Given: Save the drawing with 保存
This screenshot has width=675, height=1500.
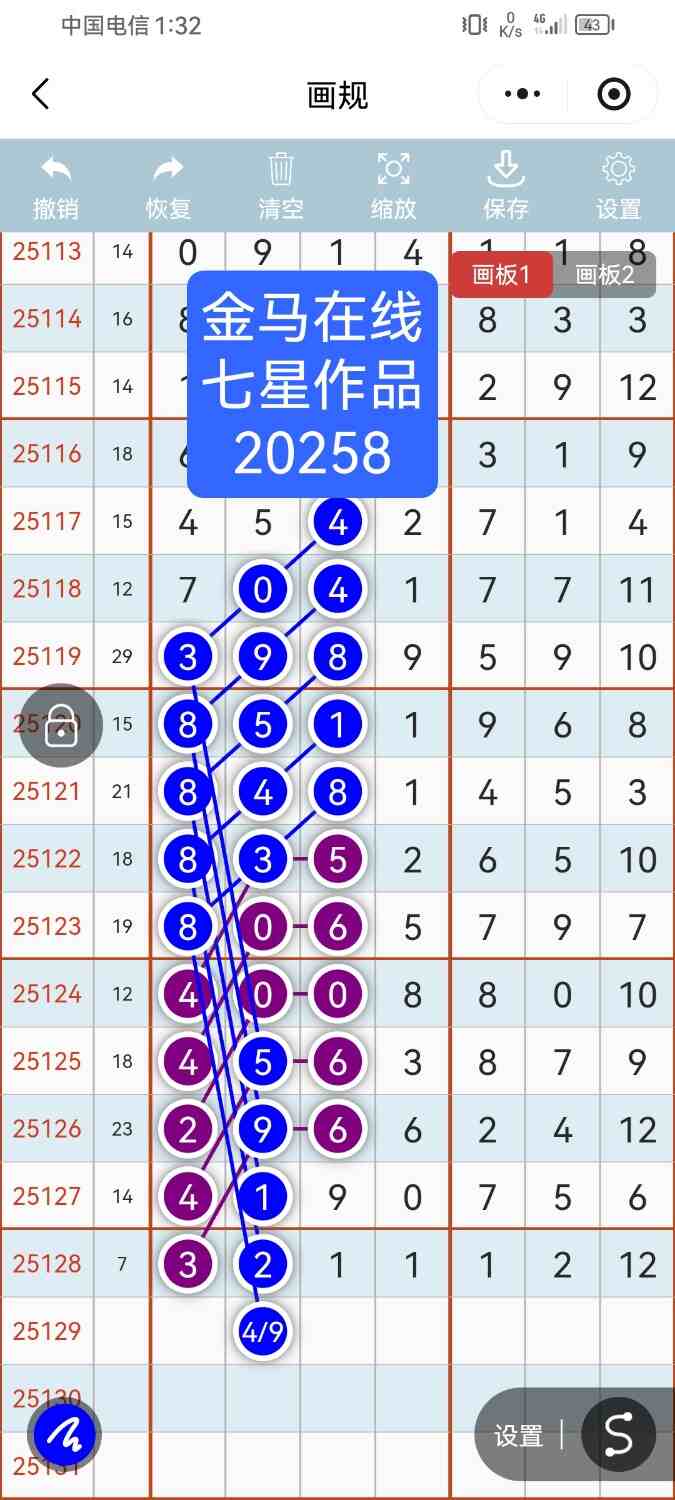Looking at the screenshot, I should coord(506,187).
